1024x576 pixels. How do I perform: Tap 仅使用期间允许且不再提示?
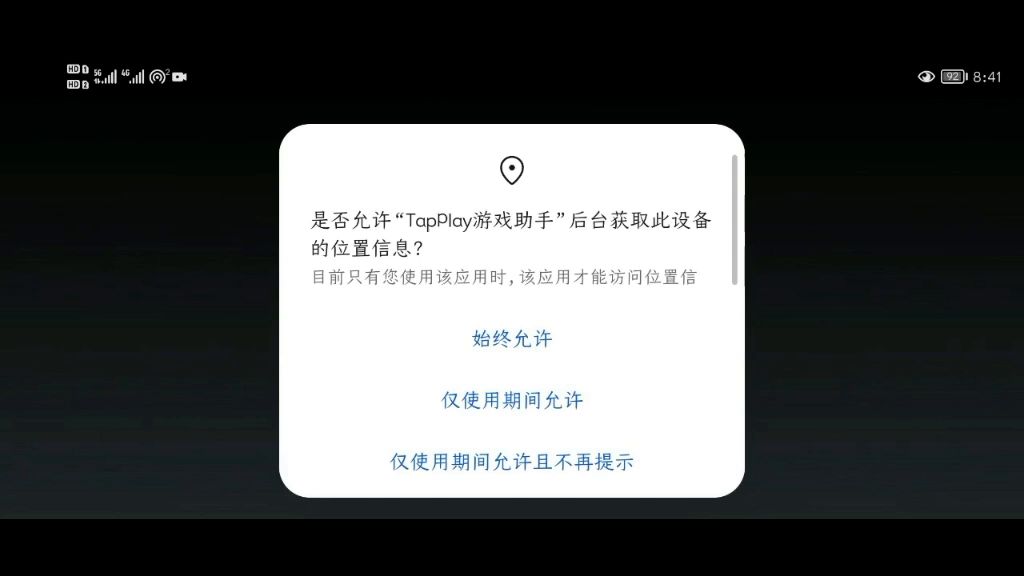click(512, 462)
